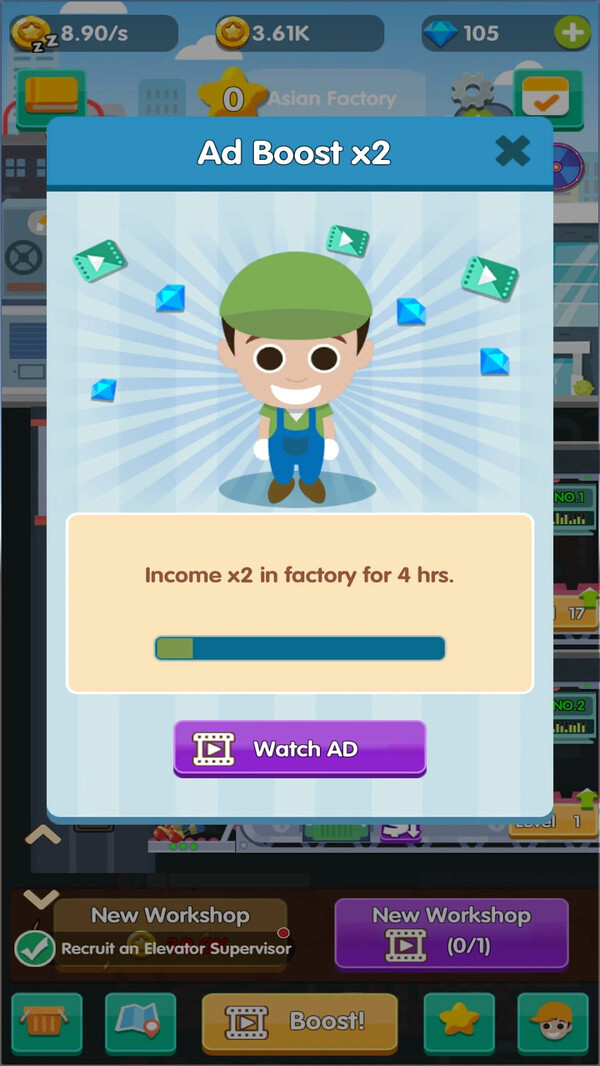Open the star icon in bottom bar
Viewport: 600px width, 1066px height.
pos(459,1020)
